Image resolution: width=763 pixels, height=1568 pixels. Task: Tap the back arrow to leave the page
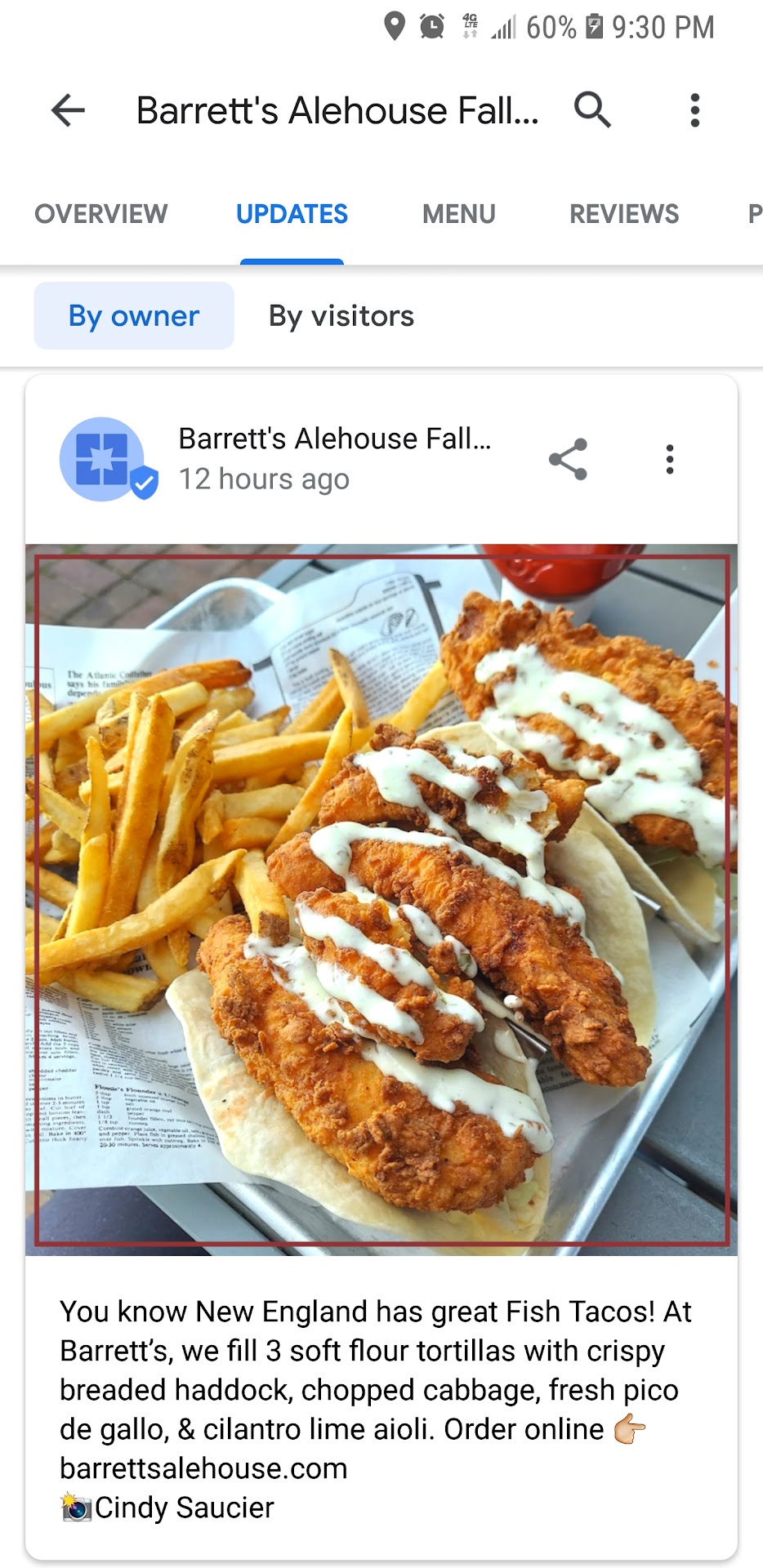[x=68, y=109]
